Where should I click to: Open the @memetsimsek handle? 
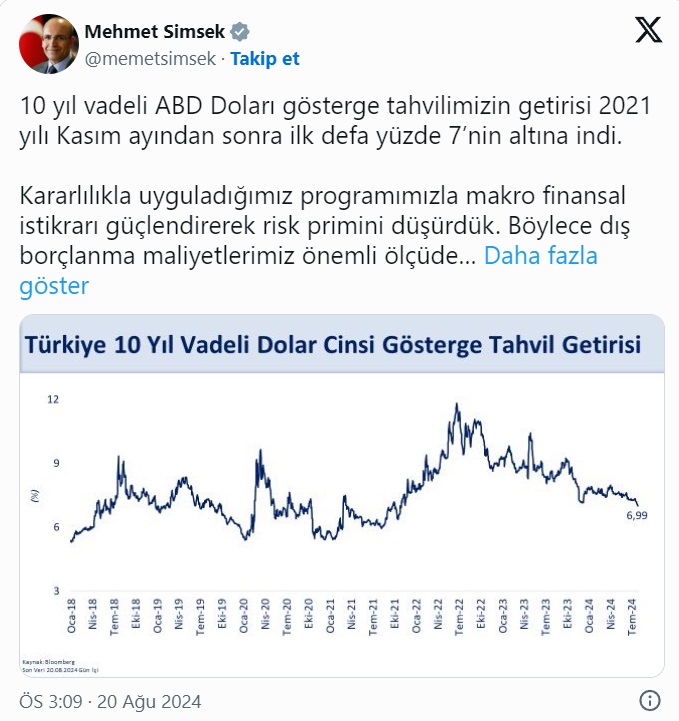pos(151,59)
